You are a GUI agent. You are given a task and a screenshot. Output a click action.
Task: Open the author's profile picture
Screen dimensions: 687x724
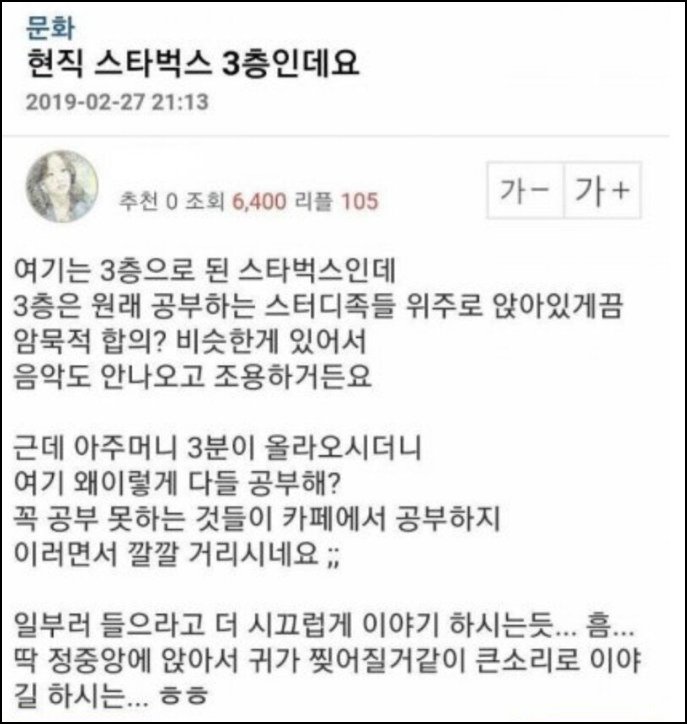[x=62, y=187]
